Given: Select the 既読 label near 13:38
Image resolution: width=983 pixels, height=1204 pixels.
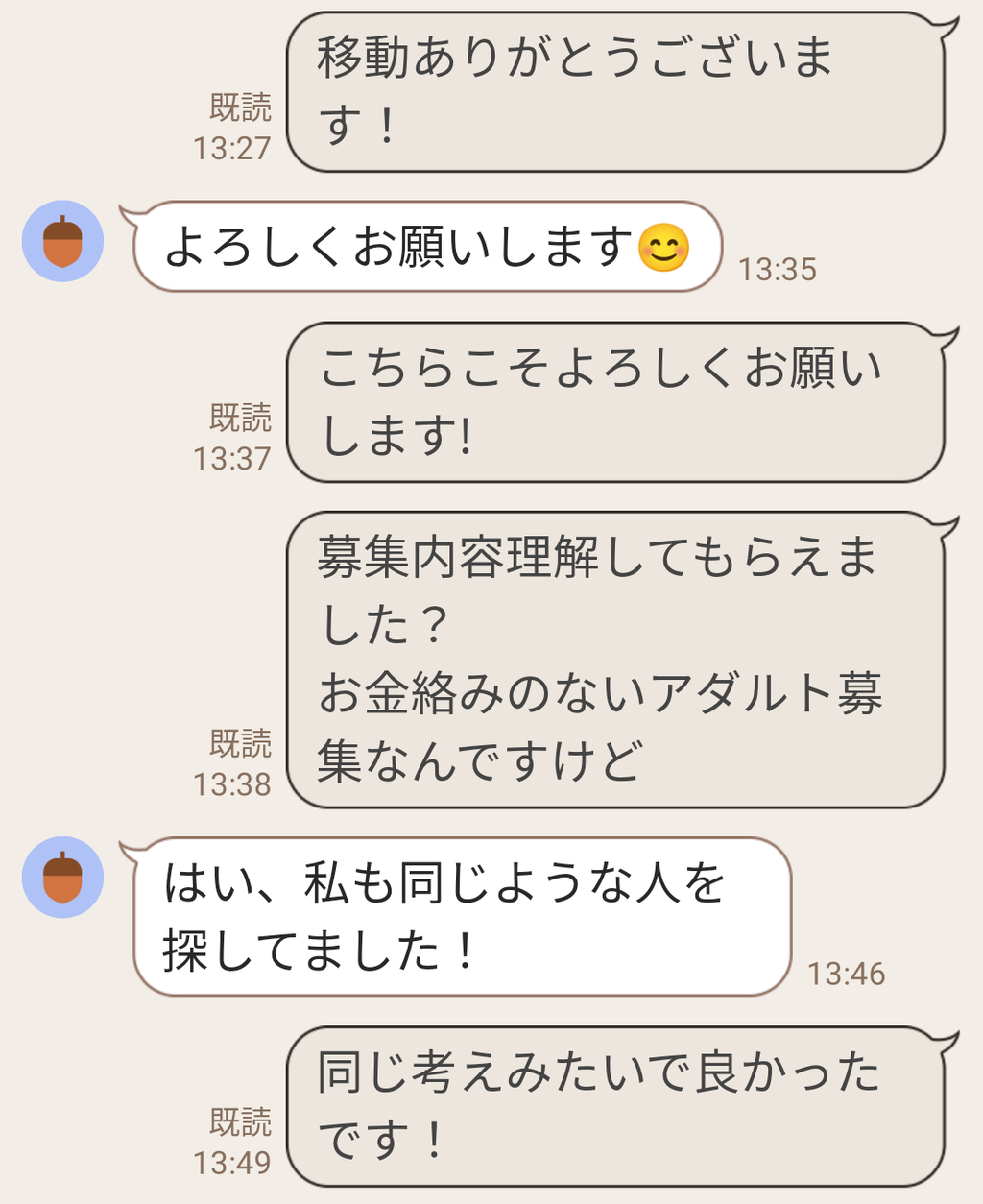Looking at the screenshot, I should click(x=239, y=743).
